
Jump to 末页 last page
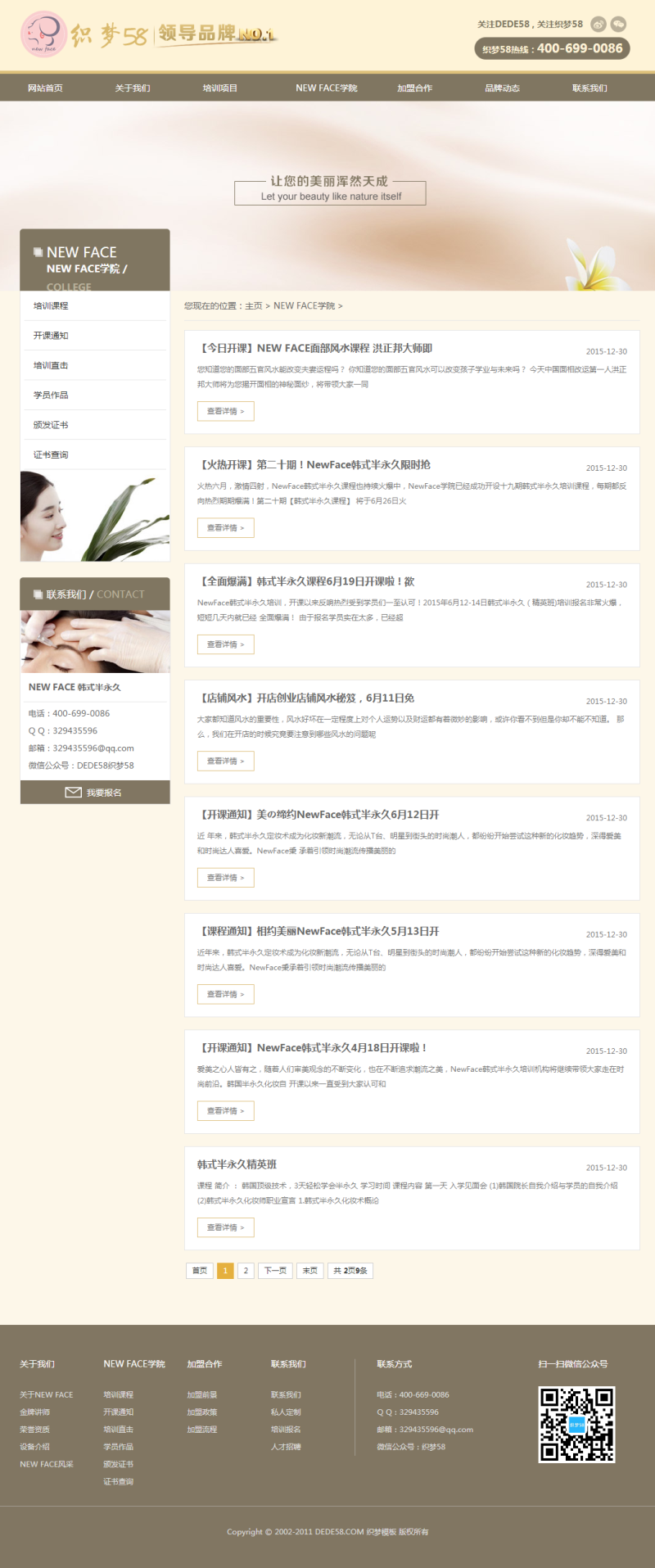(x=309, y=1271)
